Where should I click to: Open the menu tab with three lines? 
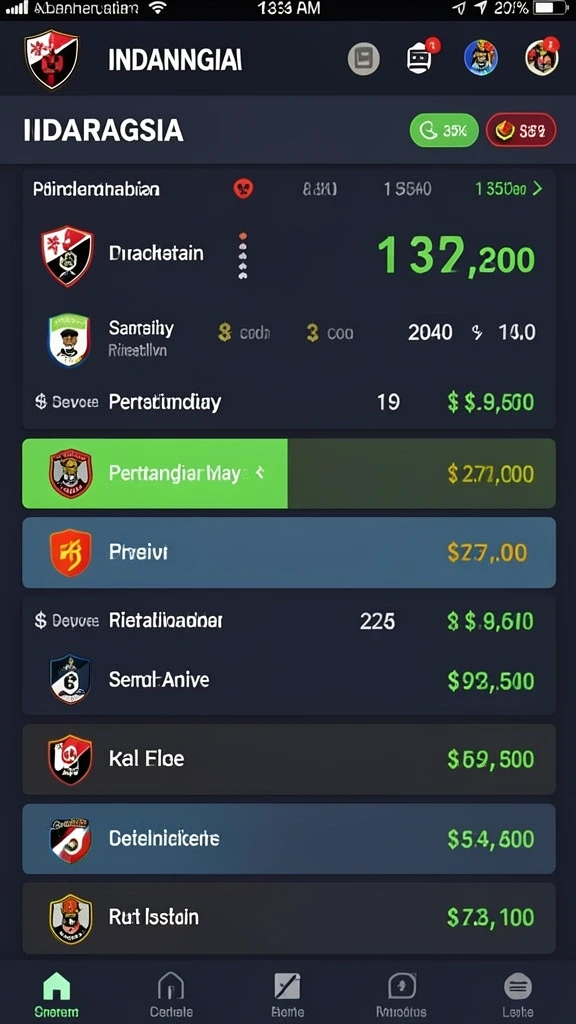(x=517, y=995)
